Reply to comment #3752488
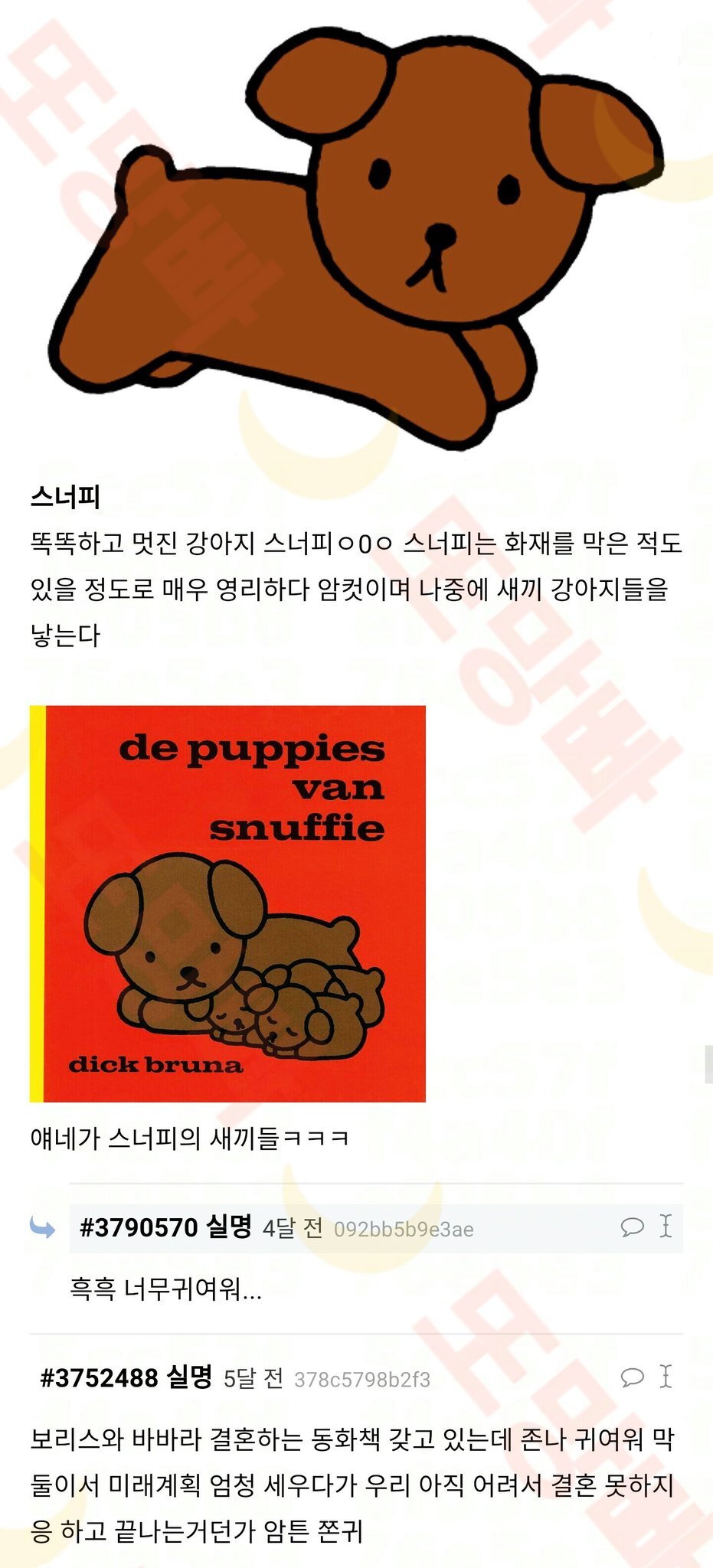 tap(632, 1377)
